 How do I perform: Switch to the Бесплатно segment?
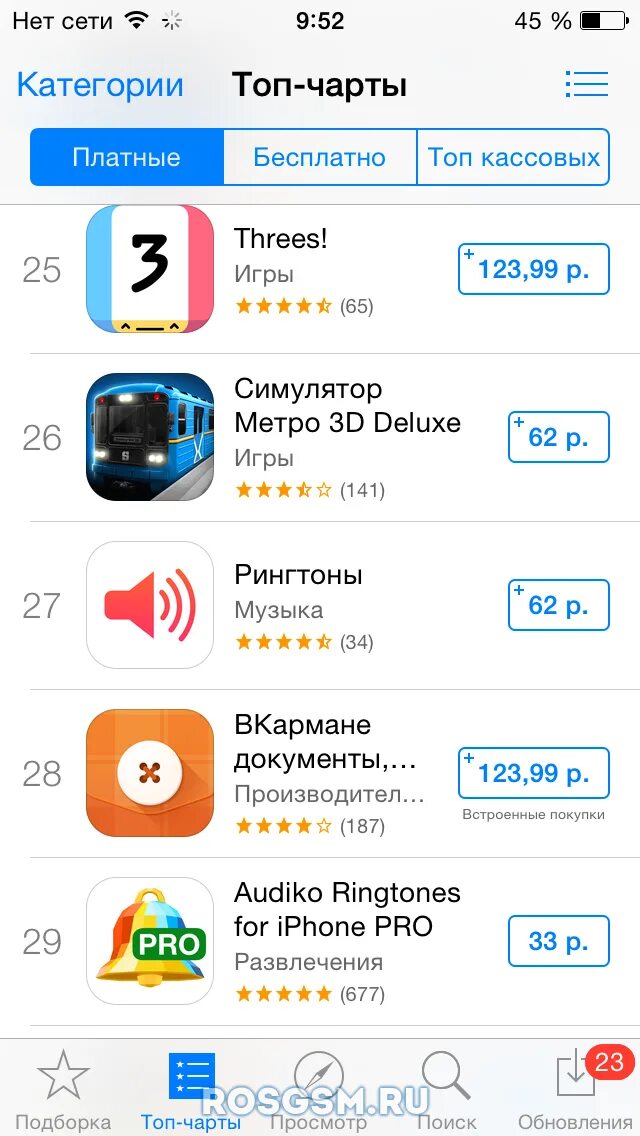[x=320, y=157]
